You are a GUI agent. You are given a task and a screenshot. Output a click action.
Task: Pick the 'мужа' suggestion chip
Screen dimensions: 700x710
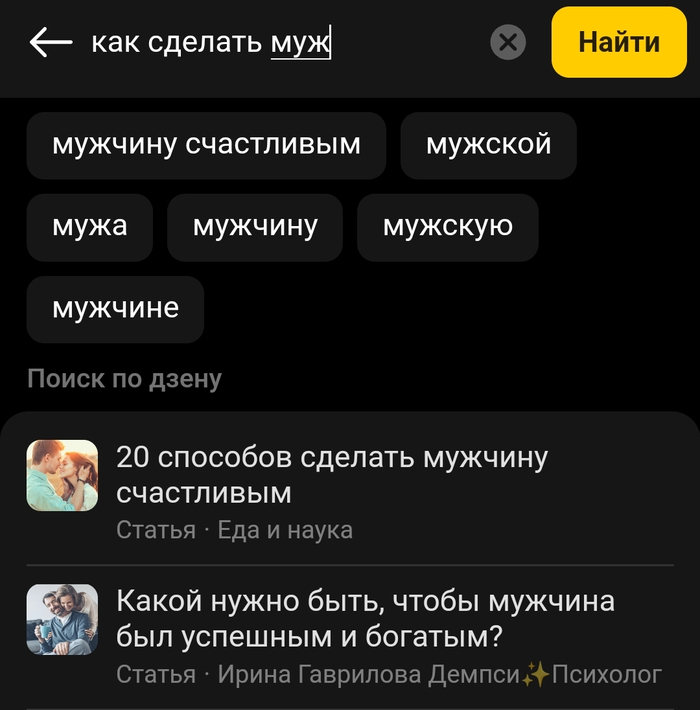[x=90, y=227]
